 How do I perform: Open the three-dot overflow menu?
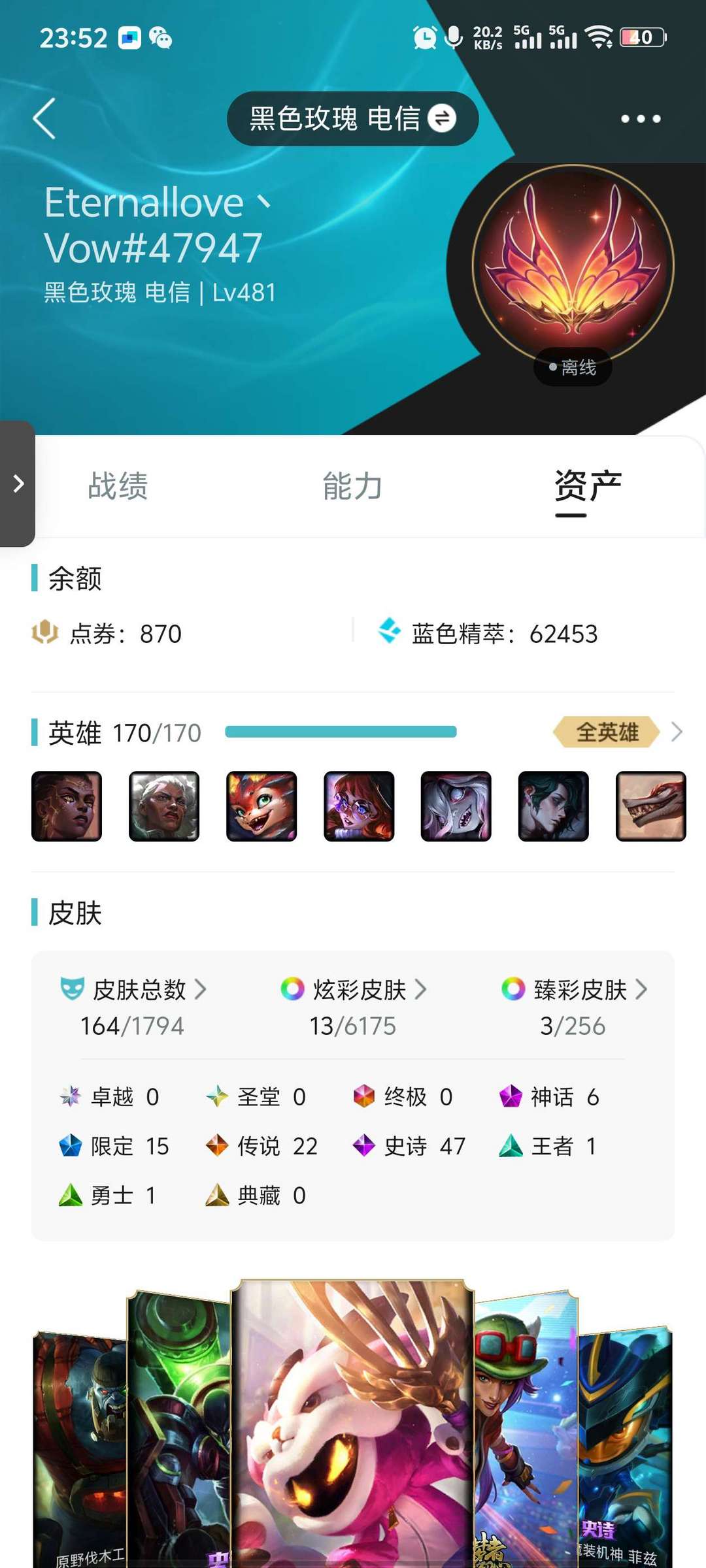pyautogui.click(x=641, y=119)
